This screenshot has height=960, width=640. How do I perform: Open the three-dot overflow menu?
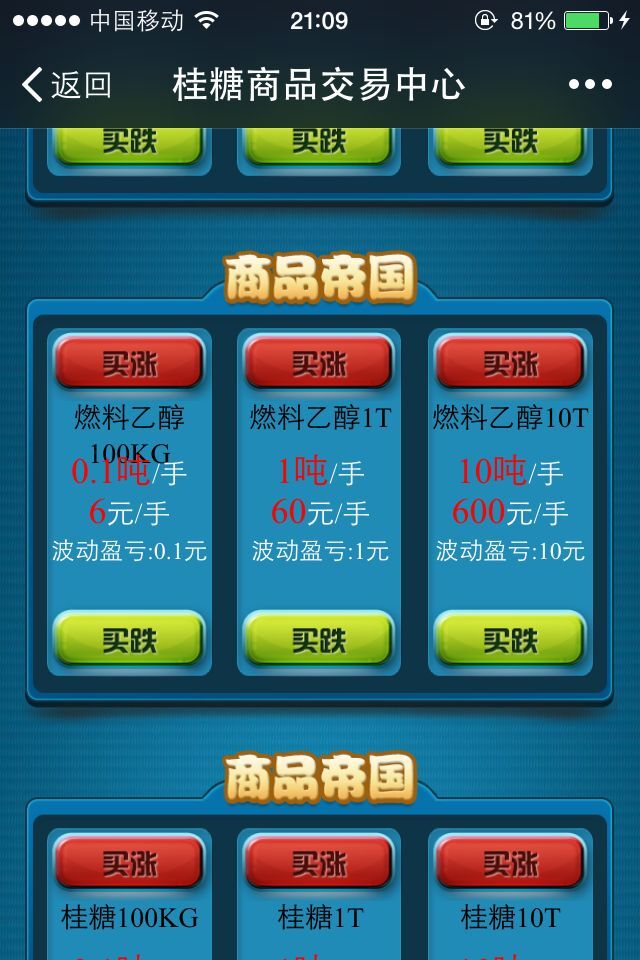point(590,85)
